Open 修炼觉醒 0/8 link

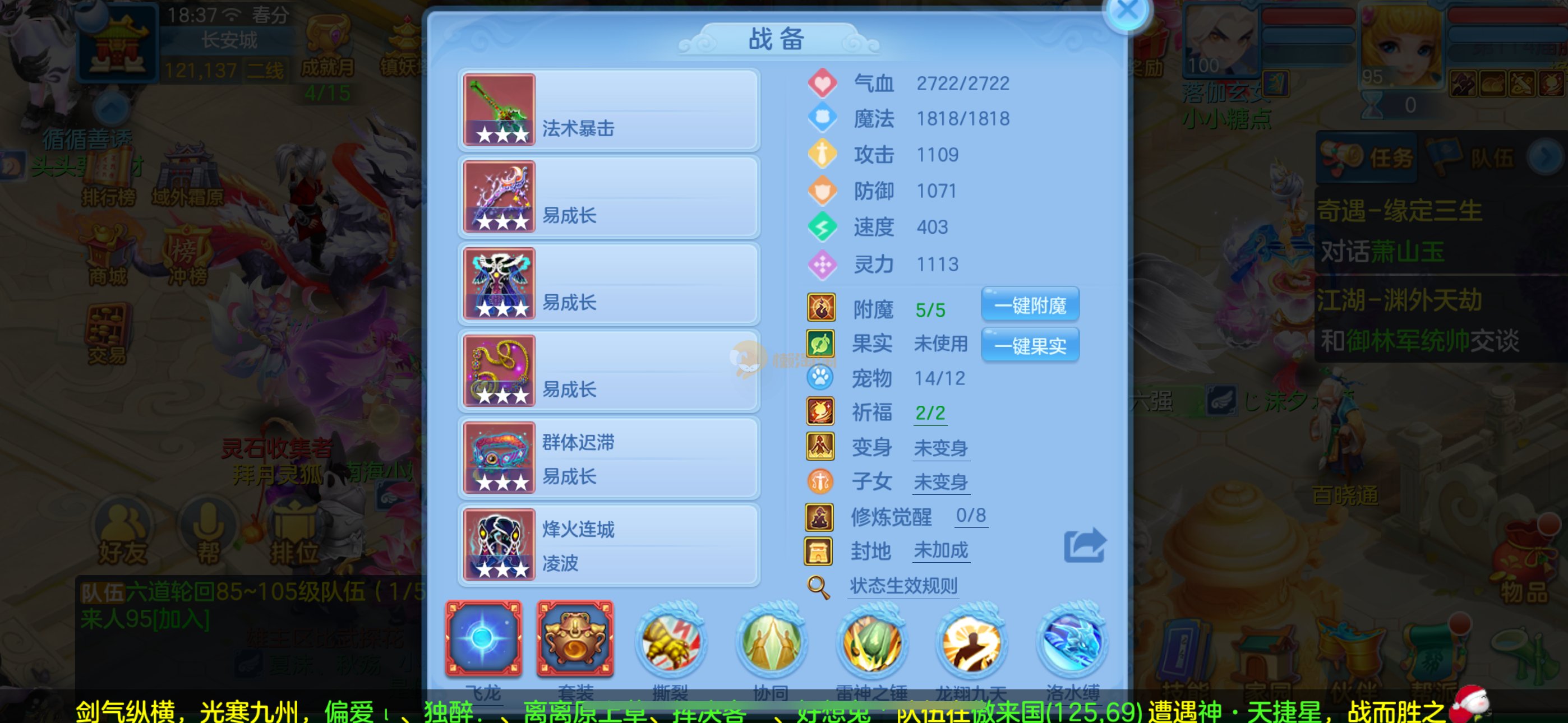970,516
